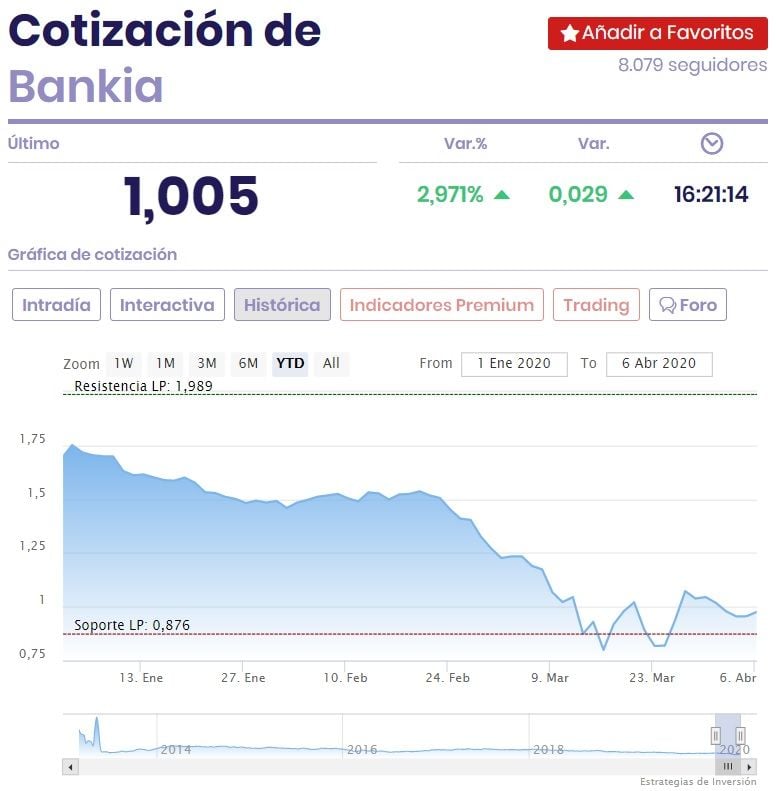
Task: Tap the navigator scrollbar left arrow
Action: point(70,766)
